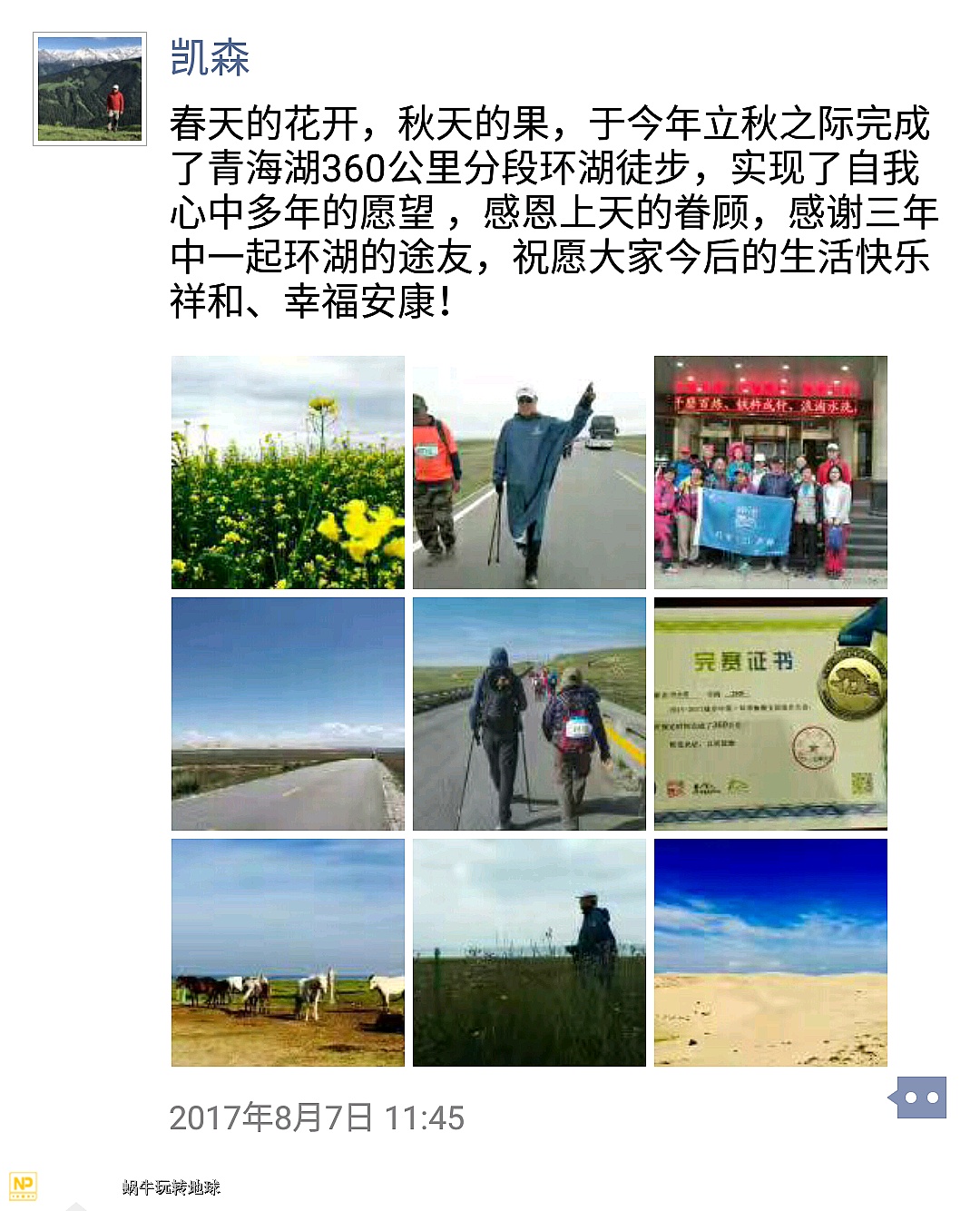Open photo of hikers walking with poles
Viewport: 980px width, 1211px height.
529,714
